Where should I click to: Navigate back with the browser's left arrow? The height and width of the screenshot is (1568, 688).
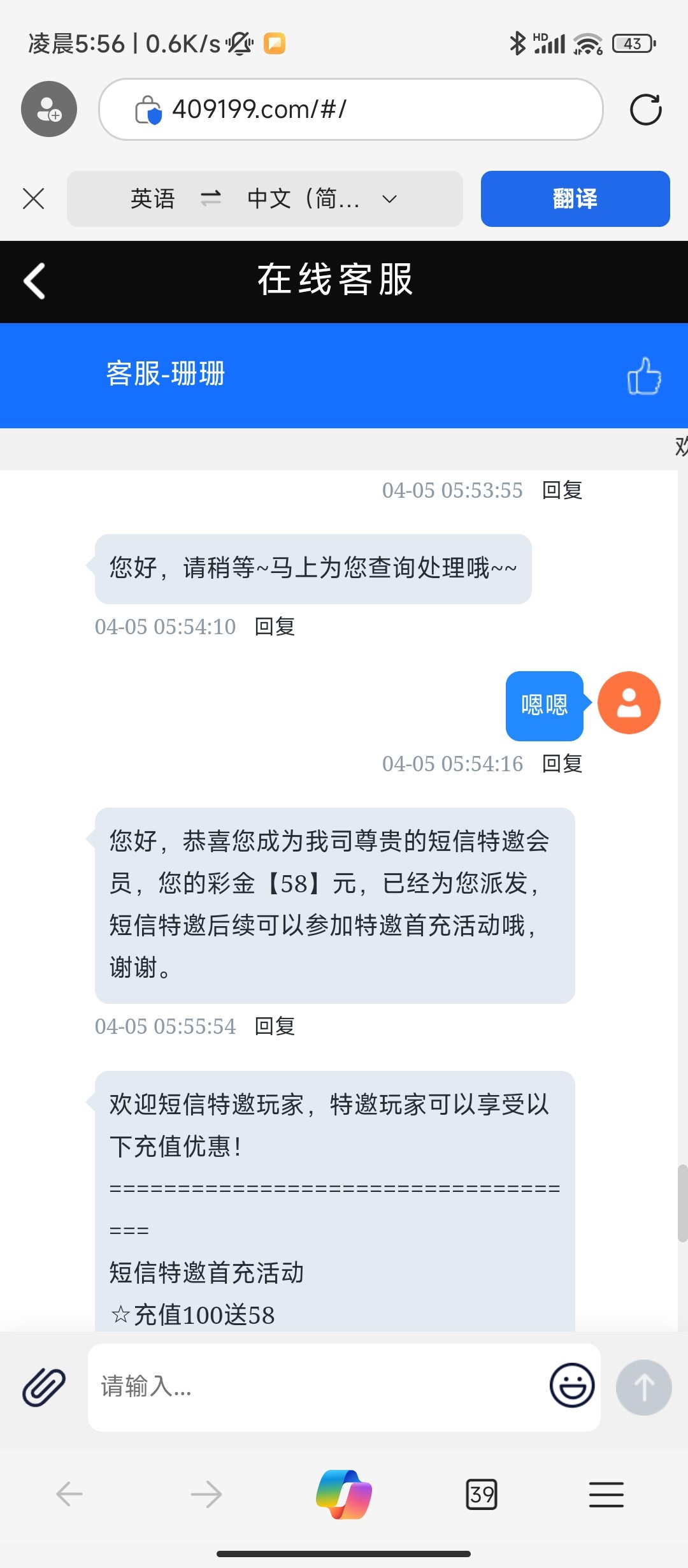click(69, 1494)
